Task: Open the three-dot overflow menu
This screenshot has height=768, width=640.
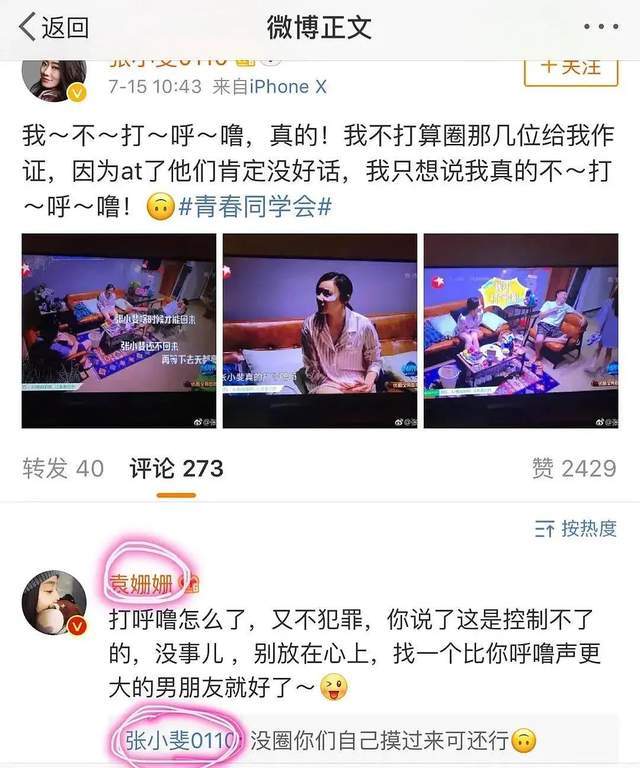Action: [x=599, y=27]
